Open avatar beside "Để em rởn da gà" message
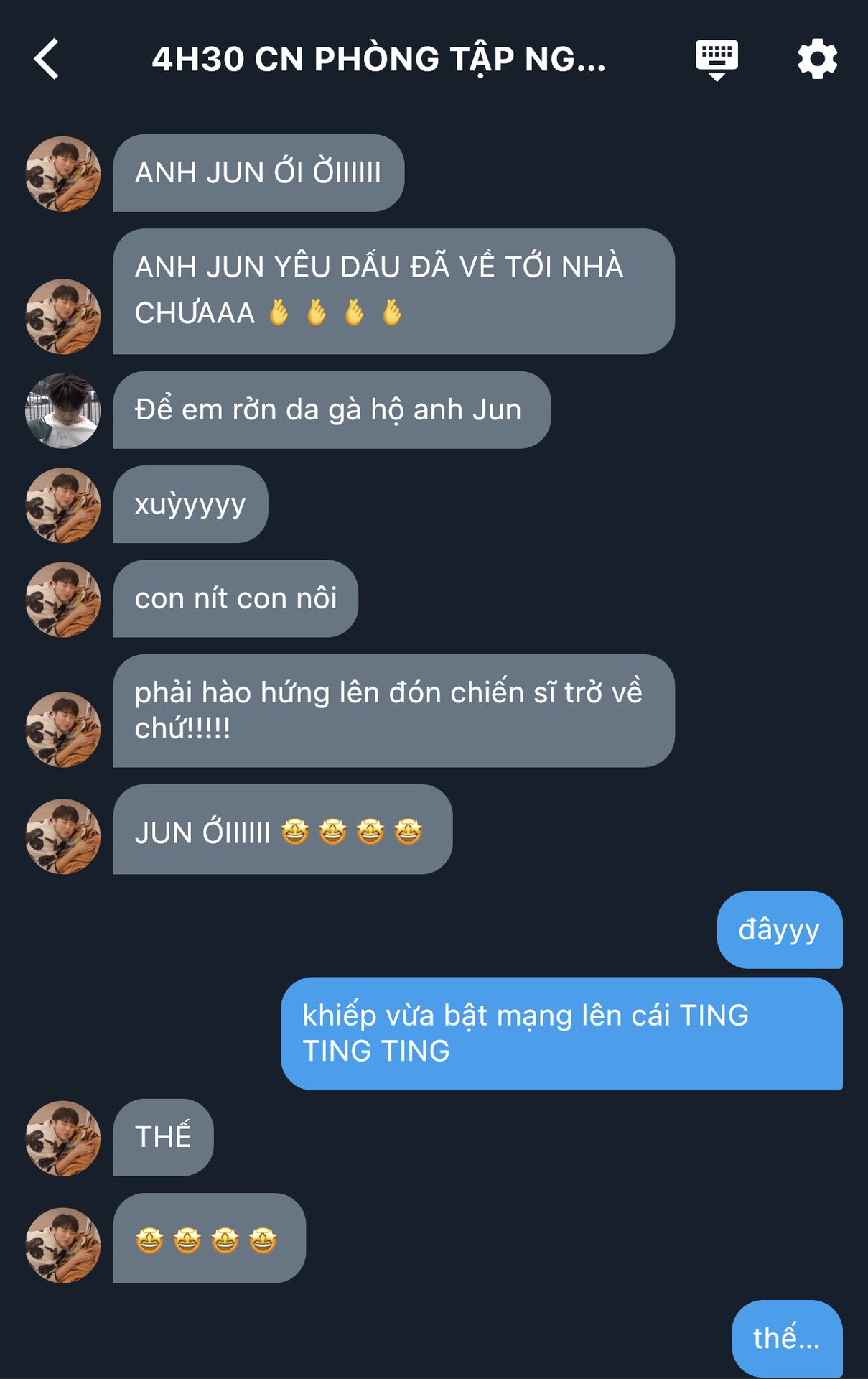This screenshot has width=868, height=1379. pyautogui.click(x=63, y=411)
